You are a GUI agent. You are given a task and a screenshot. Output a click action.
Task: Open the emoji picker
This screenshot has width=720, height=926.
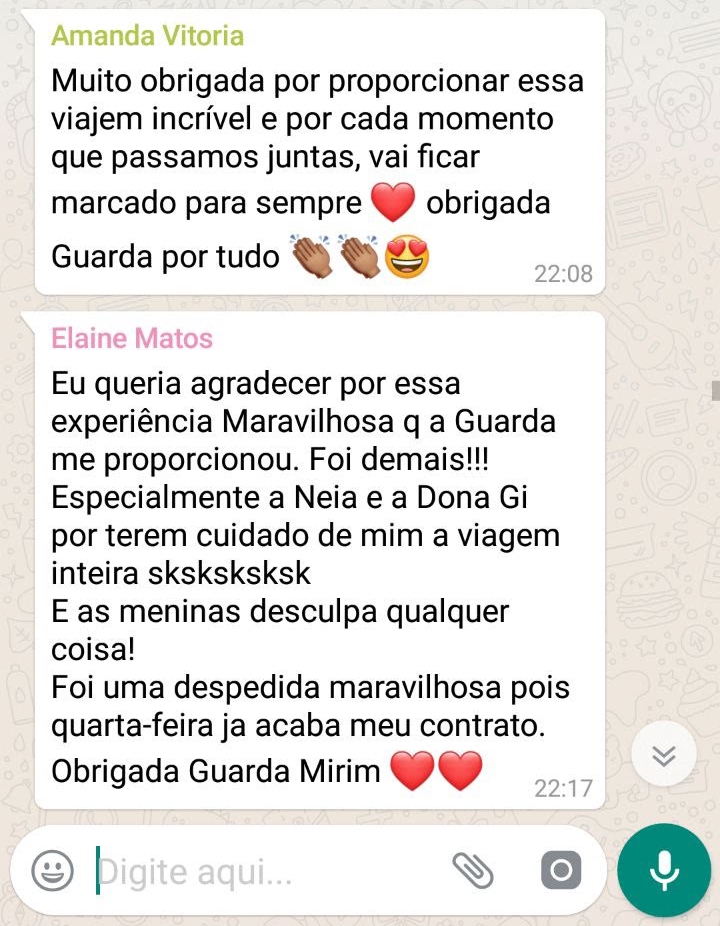click(x=53, y=871)
